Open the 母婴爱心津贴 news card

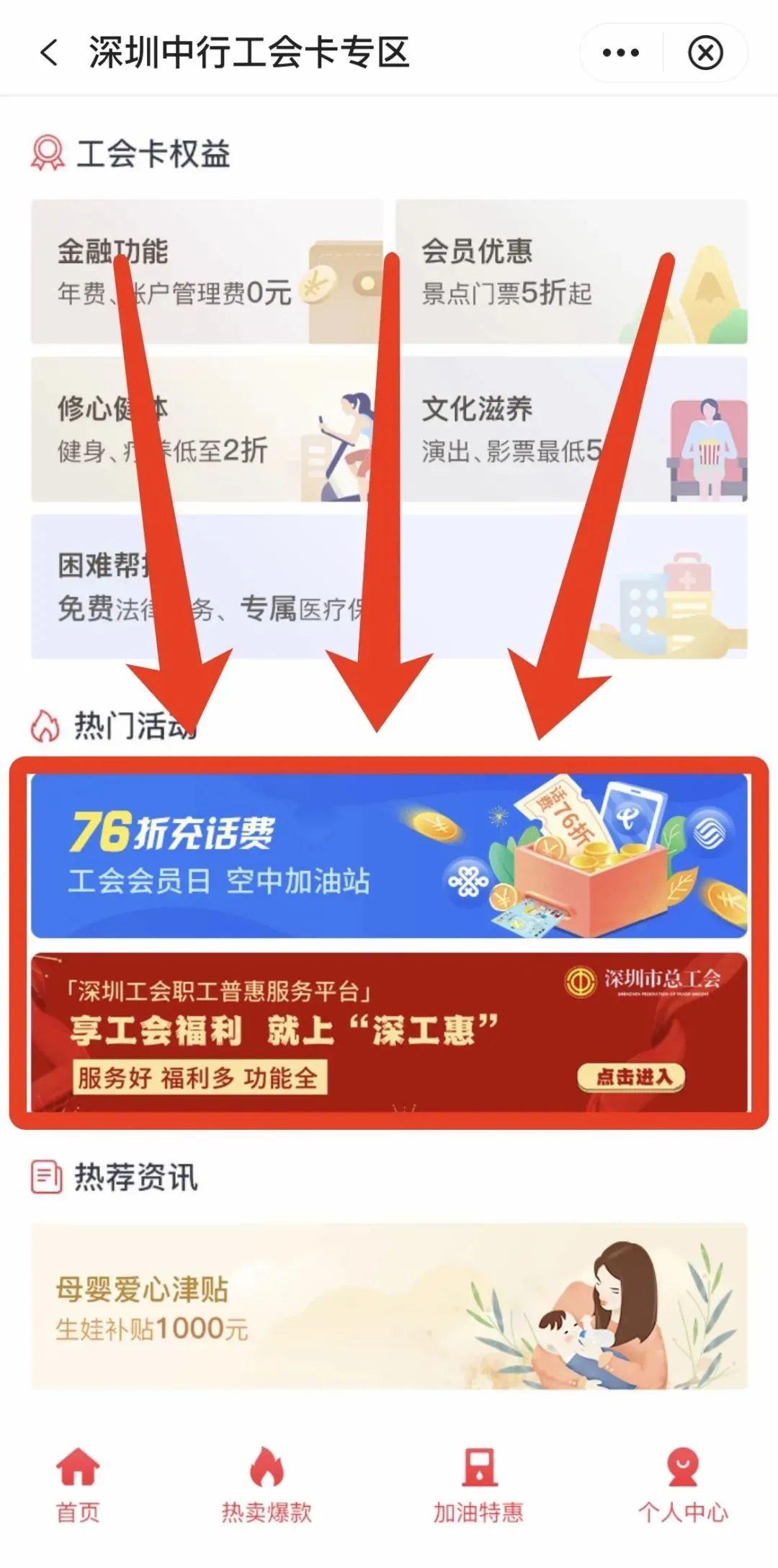[389, 1306]
